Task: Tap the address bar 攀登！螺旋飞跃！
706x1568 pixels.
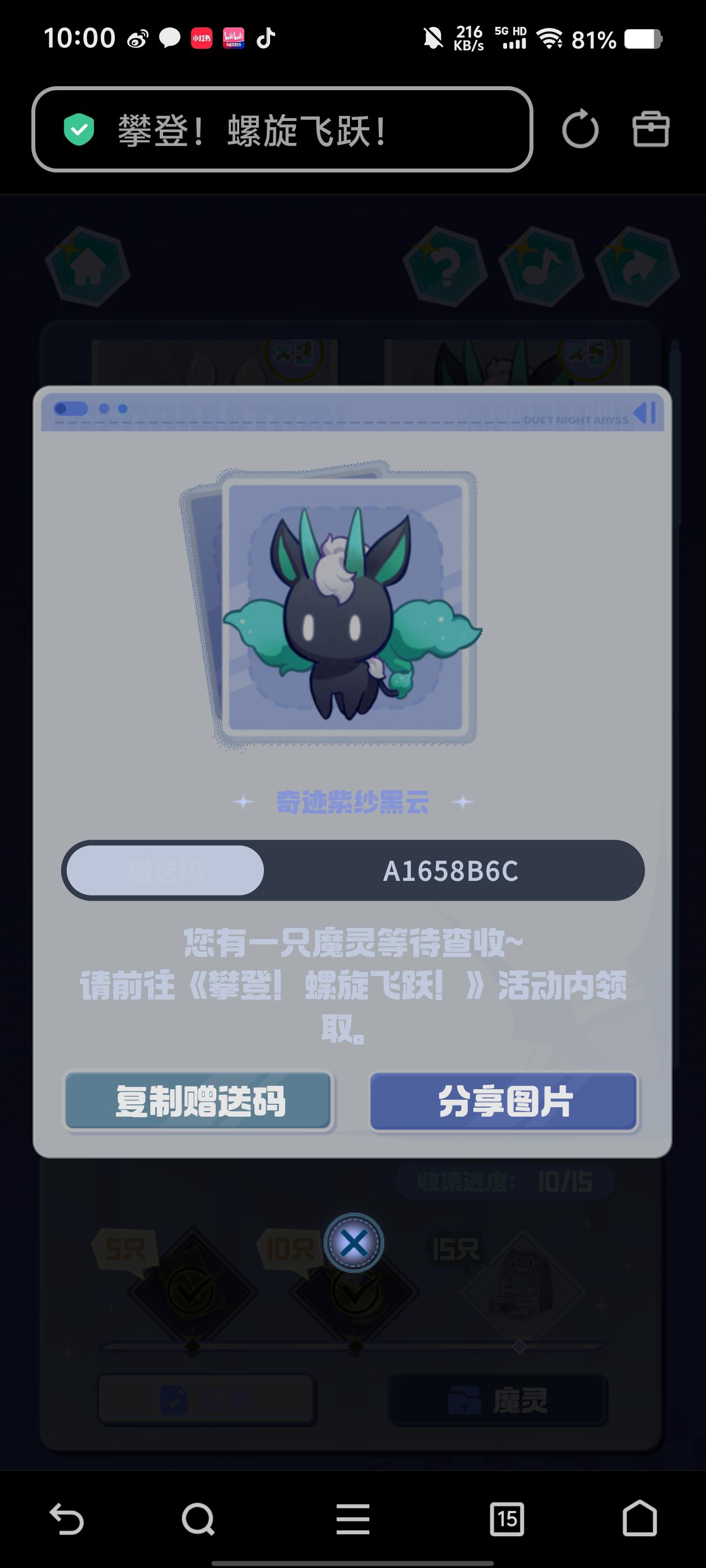Action: tap(282, 130)
